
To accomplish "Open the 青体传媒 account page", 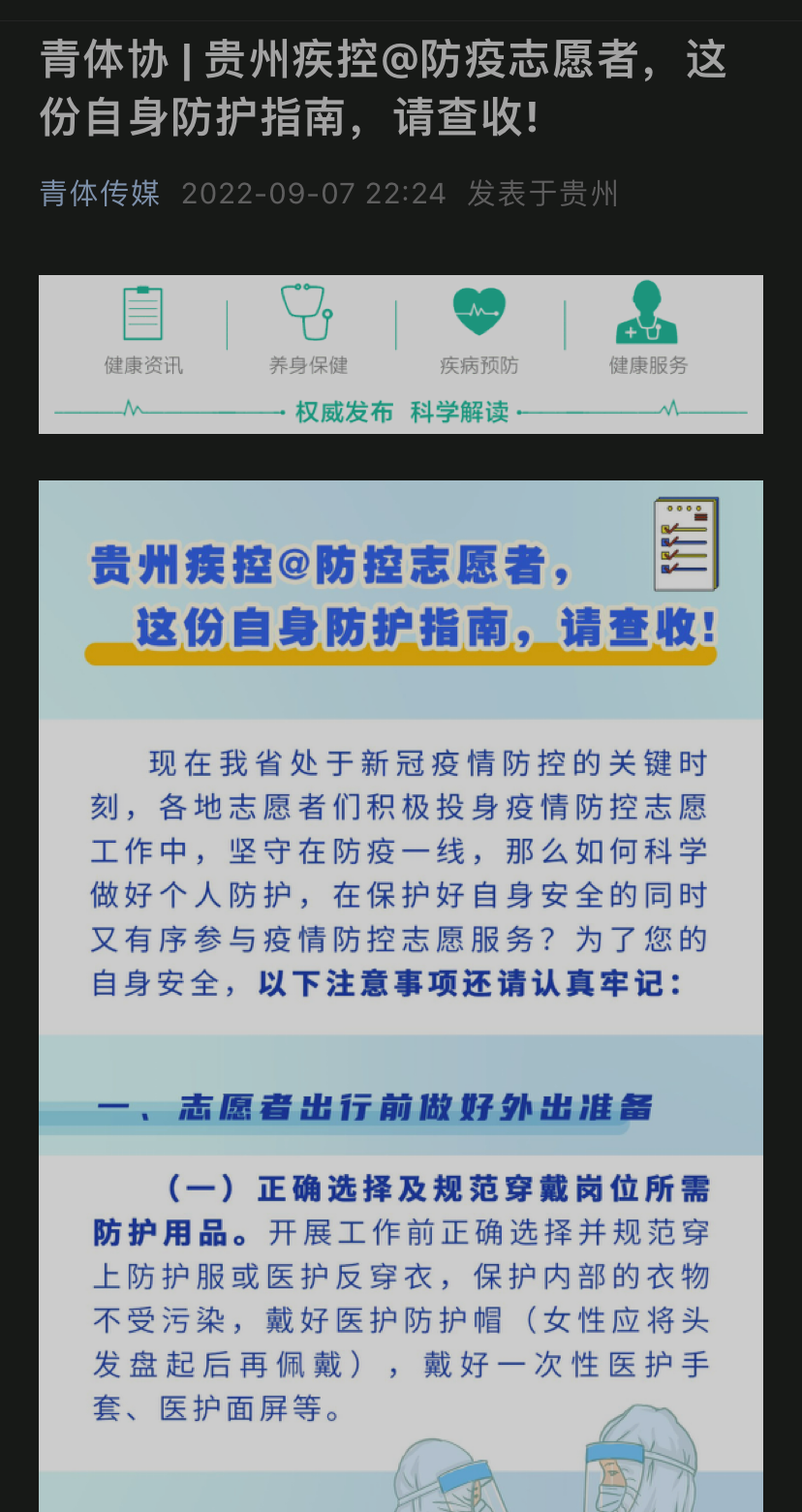I will tap(100, 194).
